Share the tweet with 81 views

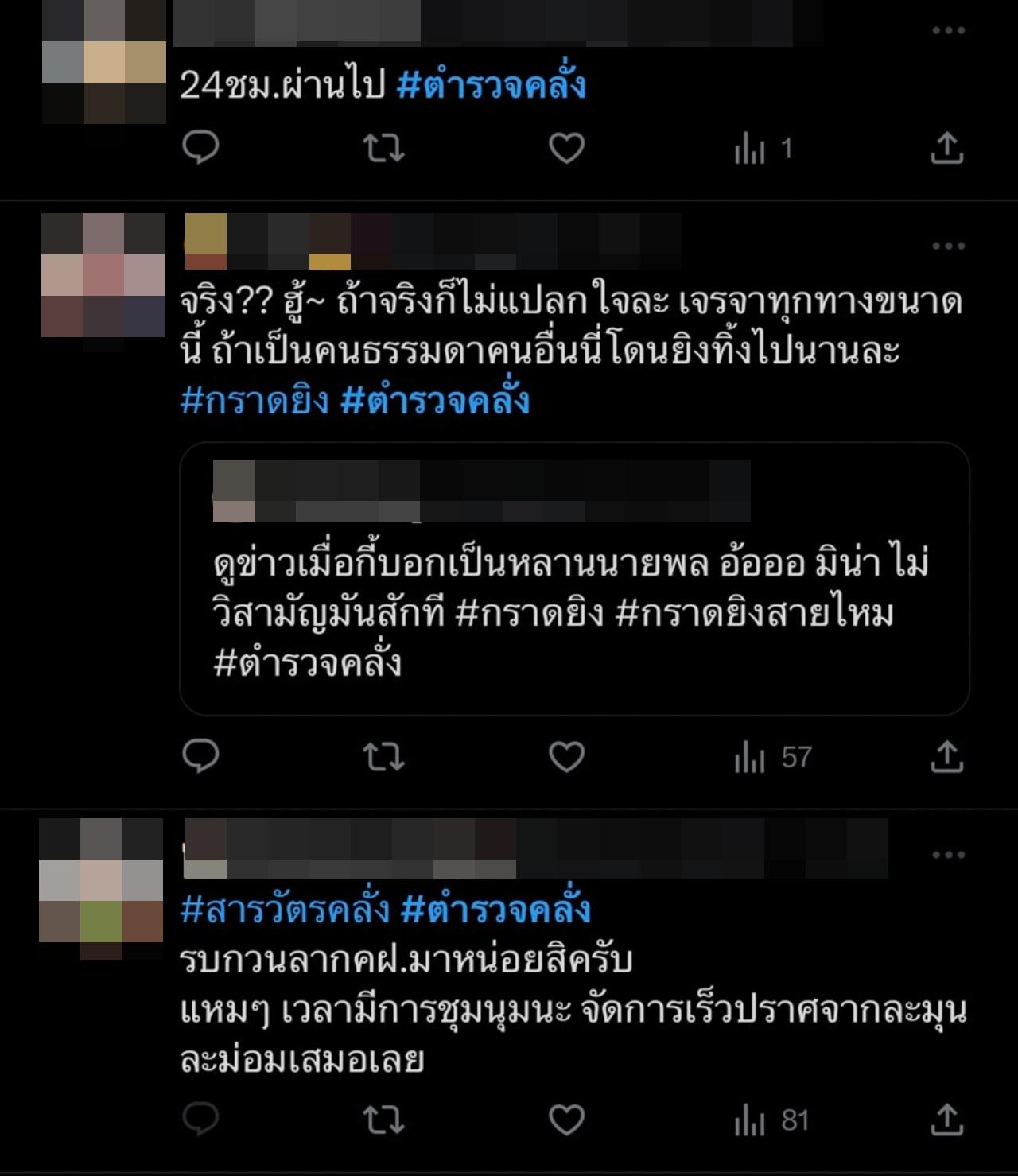(946, 1120)
